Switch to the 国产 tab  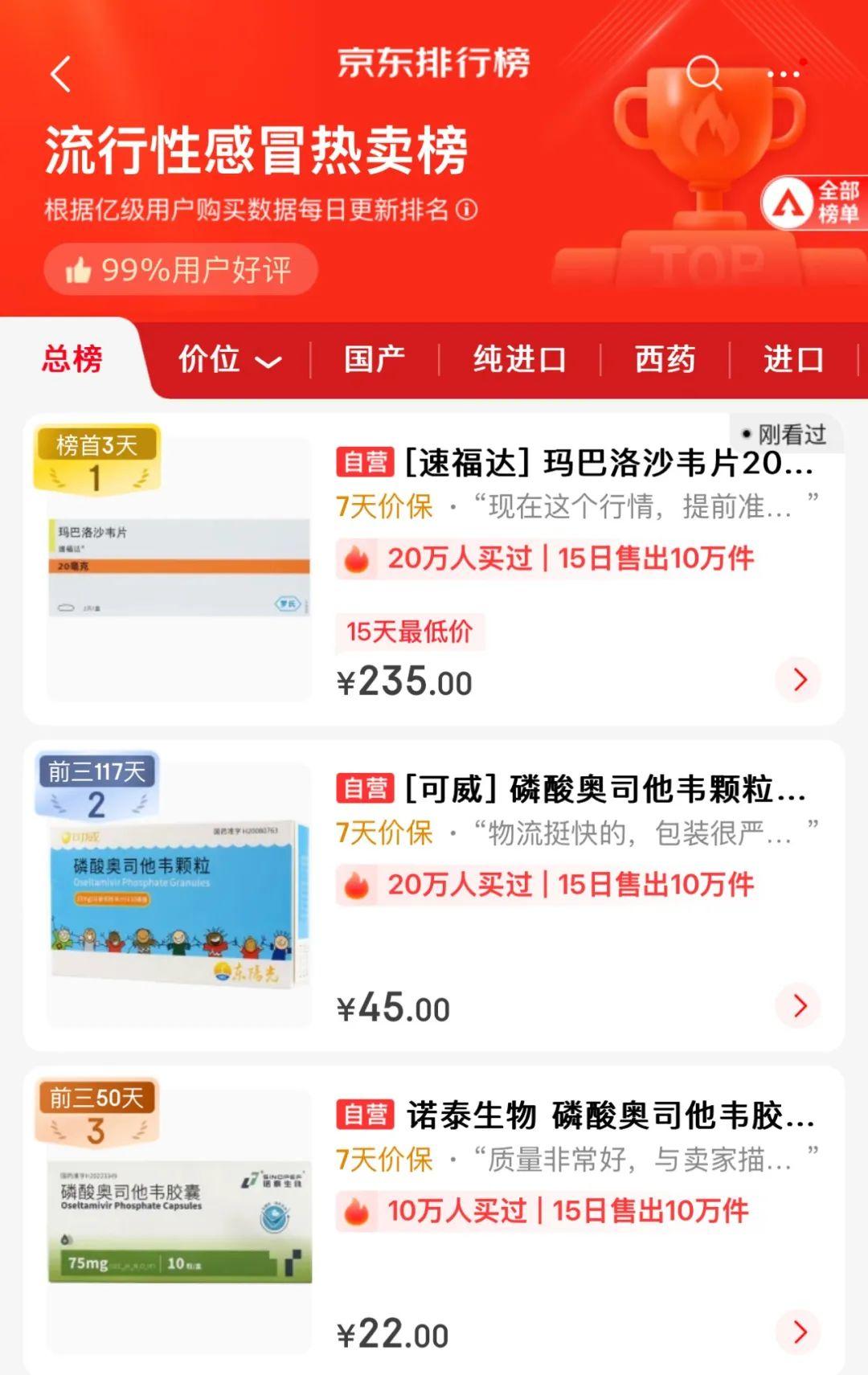[x=375, y=359]
